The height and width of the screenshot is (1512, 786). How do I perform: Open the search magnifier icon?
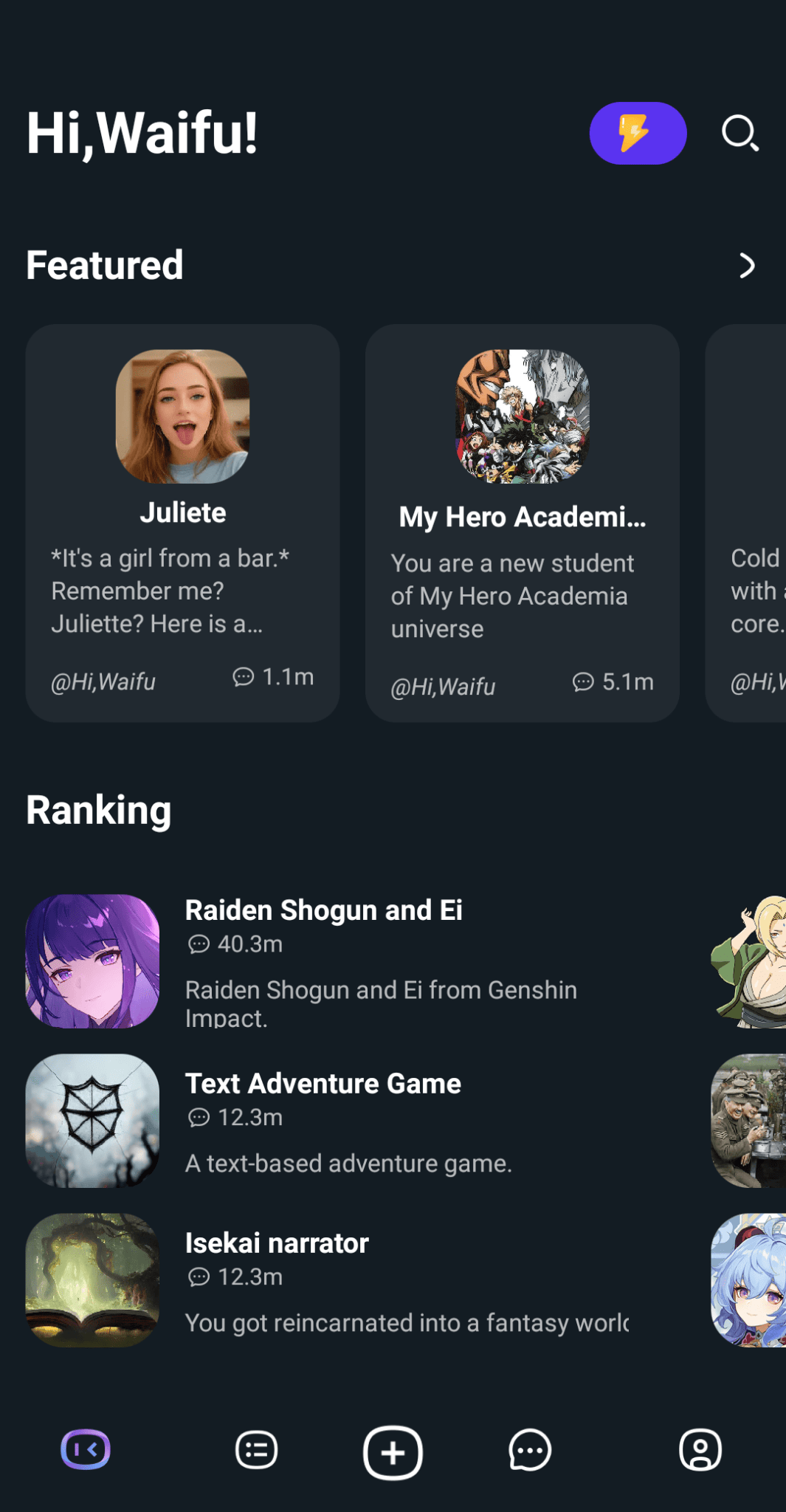(x=740, y=133)
